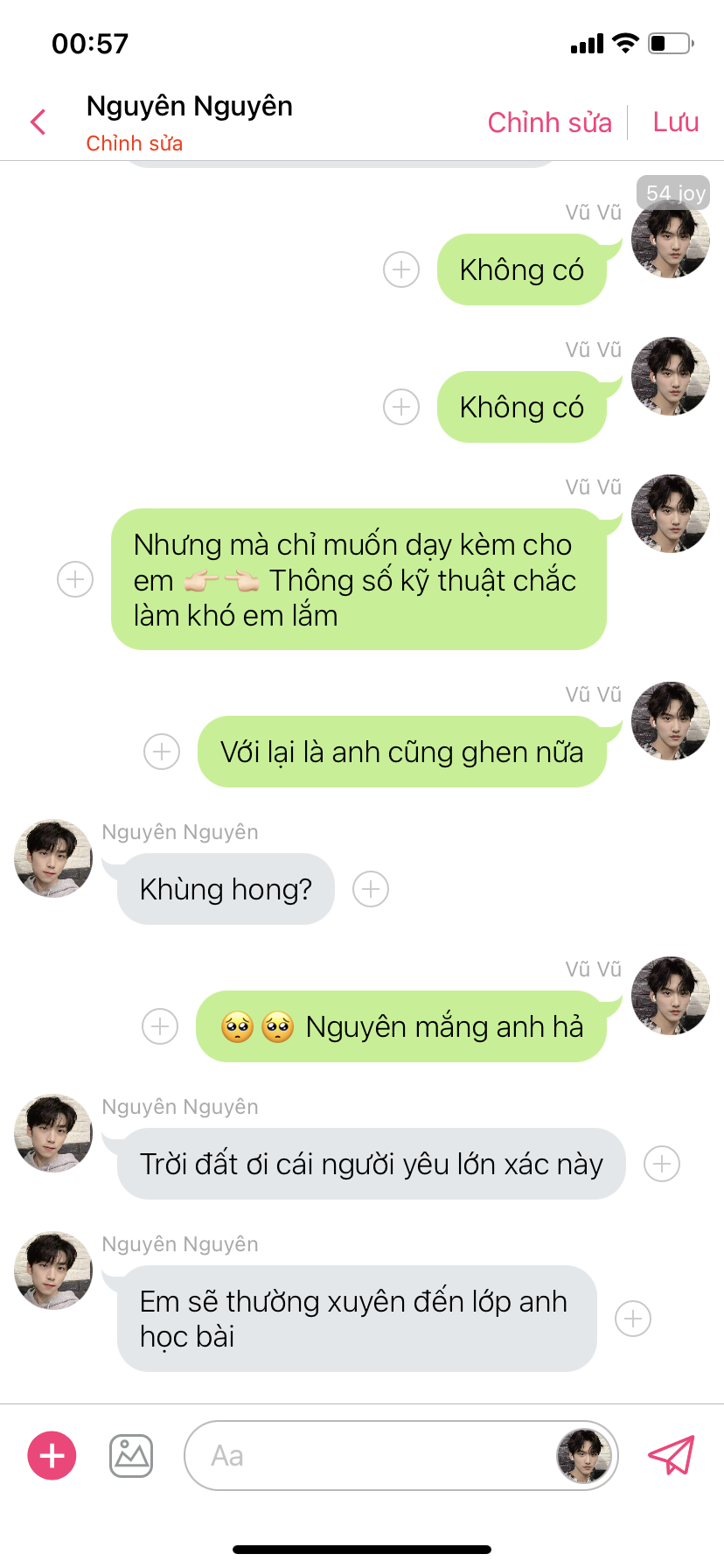724x1568 pixels.
Task: Tap Vũ Vũ's avatar beside 'Nguyên mắng anh hả'
Action: tap(671, 996)
